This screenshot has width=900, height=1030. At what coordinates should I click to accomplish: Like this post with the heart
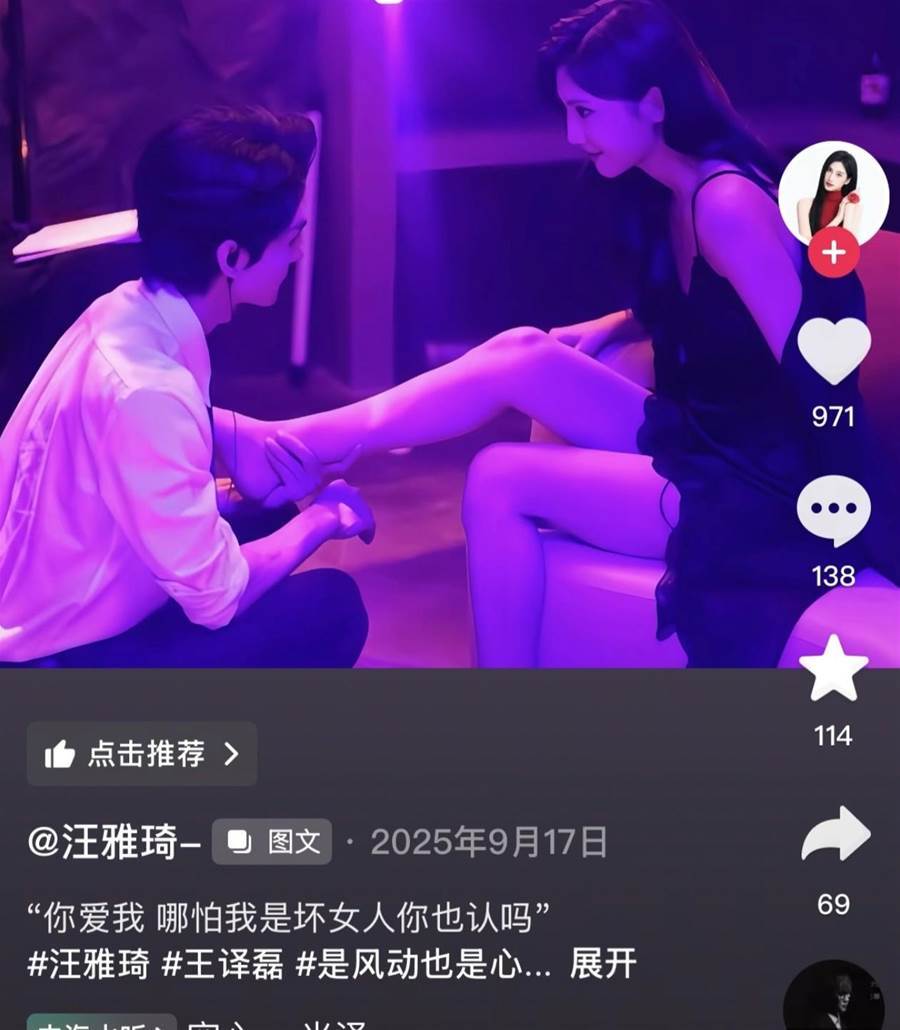[x=833, y=351]
